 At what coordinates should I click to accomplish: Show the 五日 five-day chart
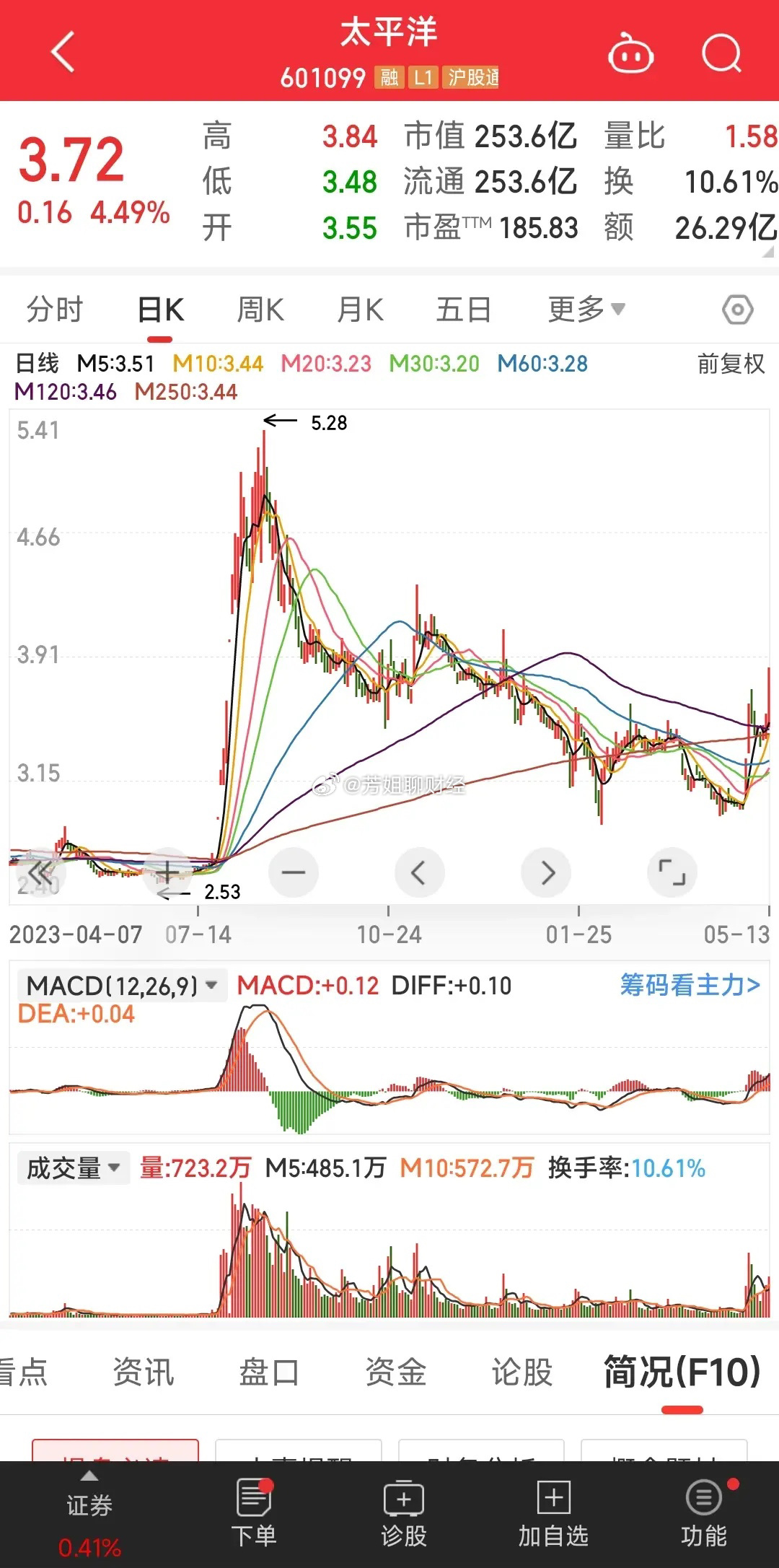[464, 310]
